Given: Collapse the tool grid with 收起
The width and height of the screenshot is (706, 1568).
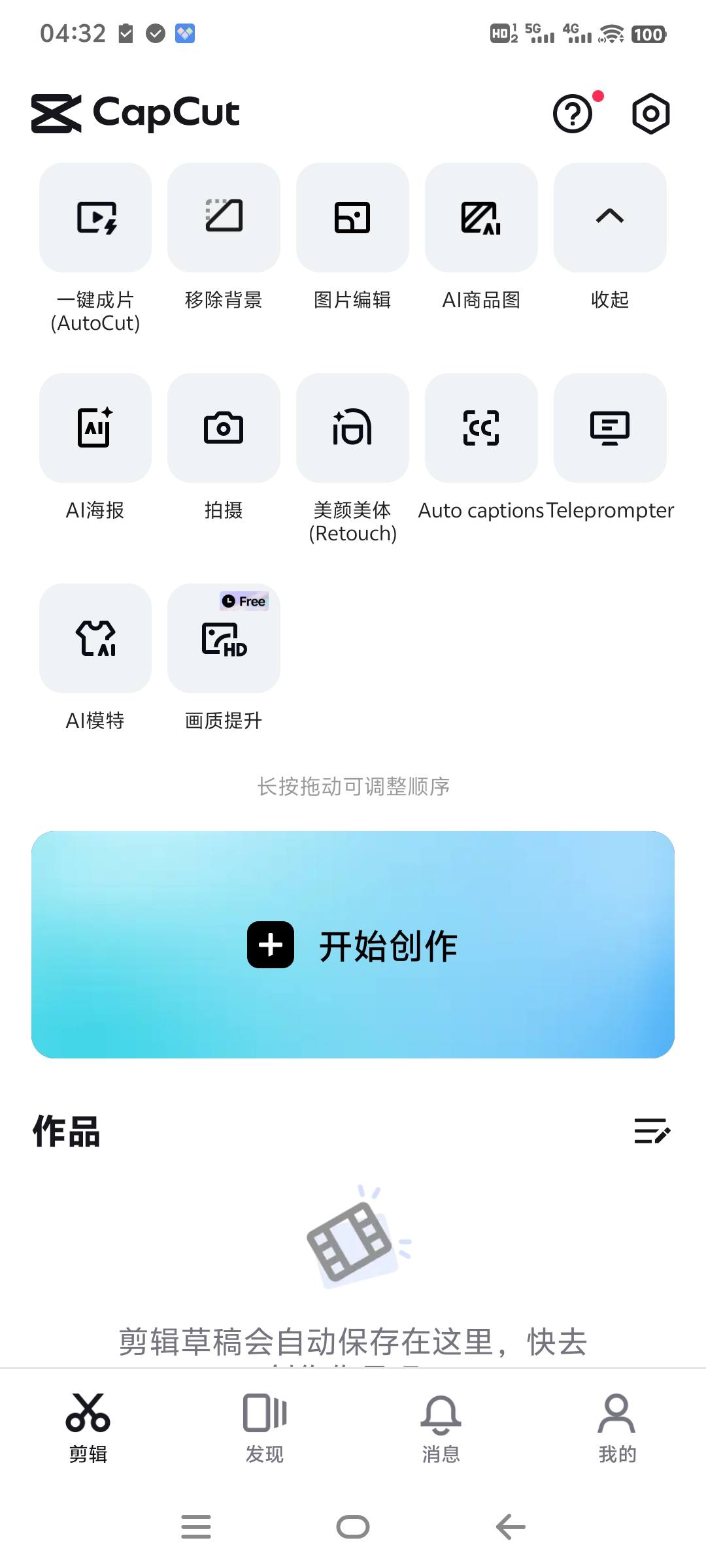Looking at the screenshot, I should coord(610,218).
